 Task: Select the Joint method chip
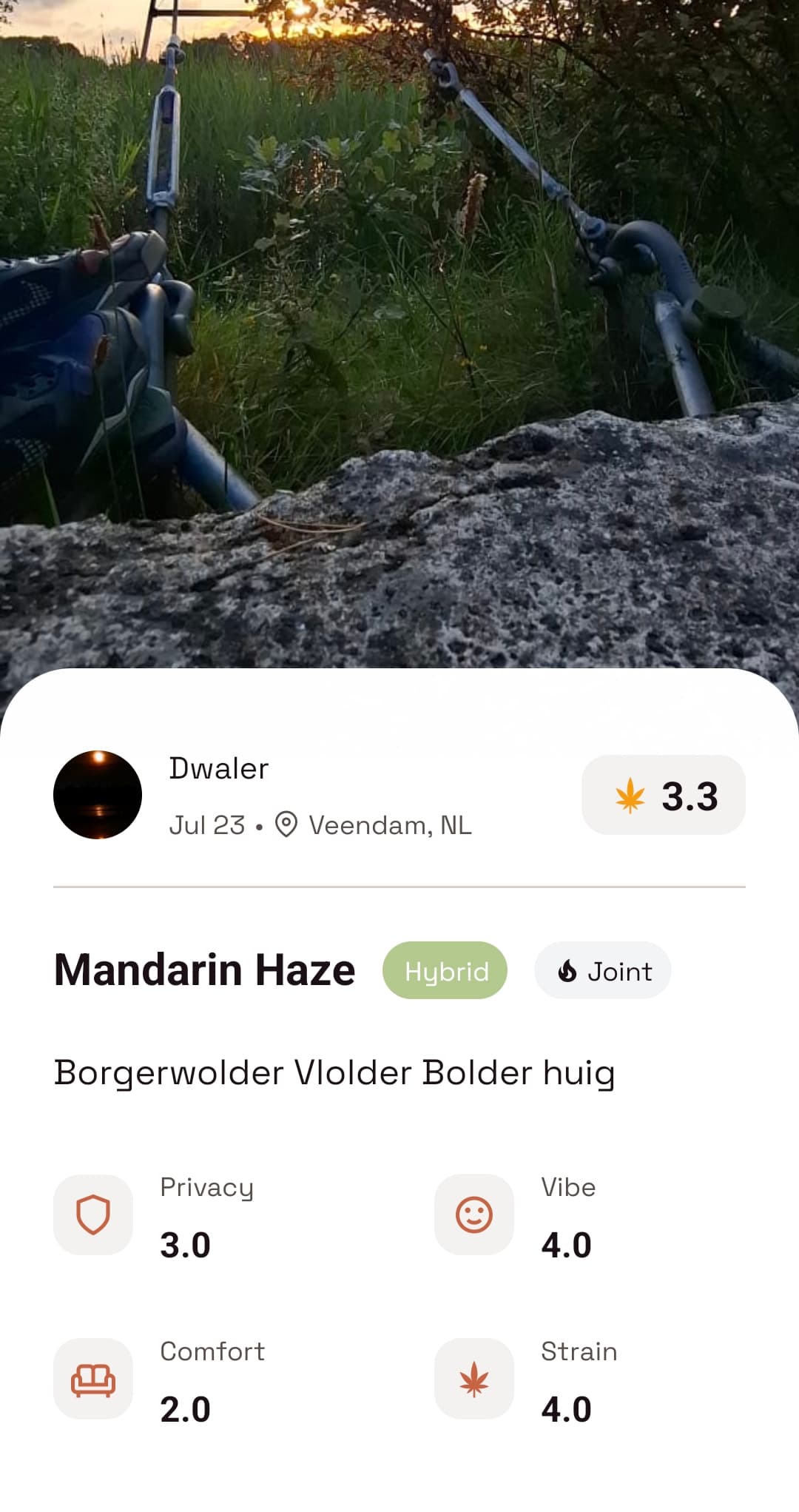click(603, 971)
